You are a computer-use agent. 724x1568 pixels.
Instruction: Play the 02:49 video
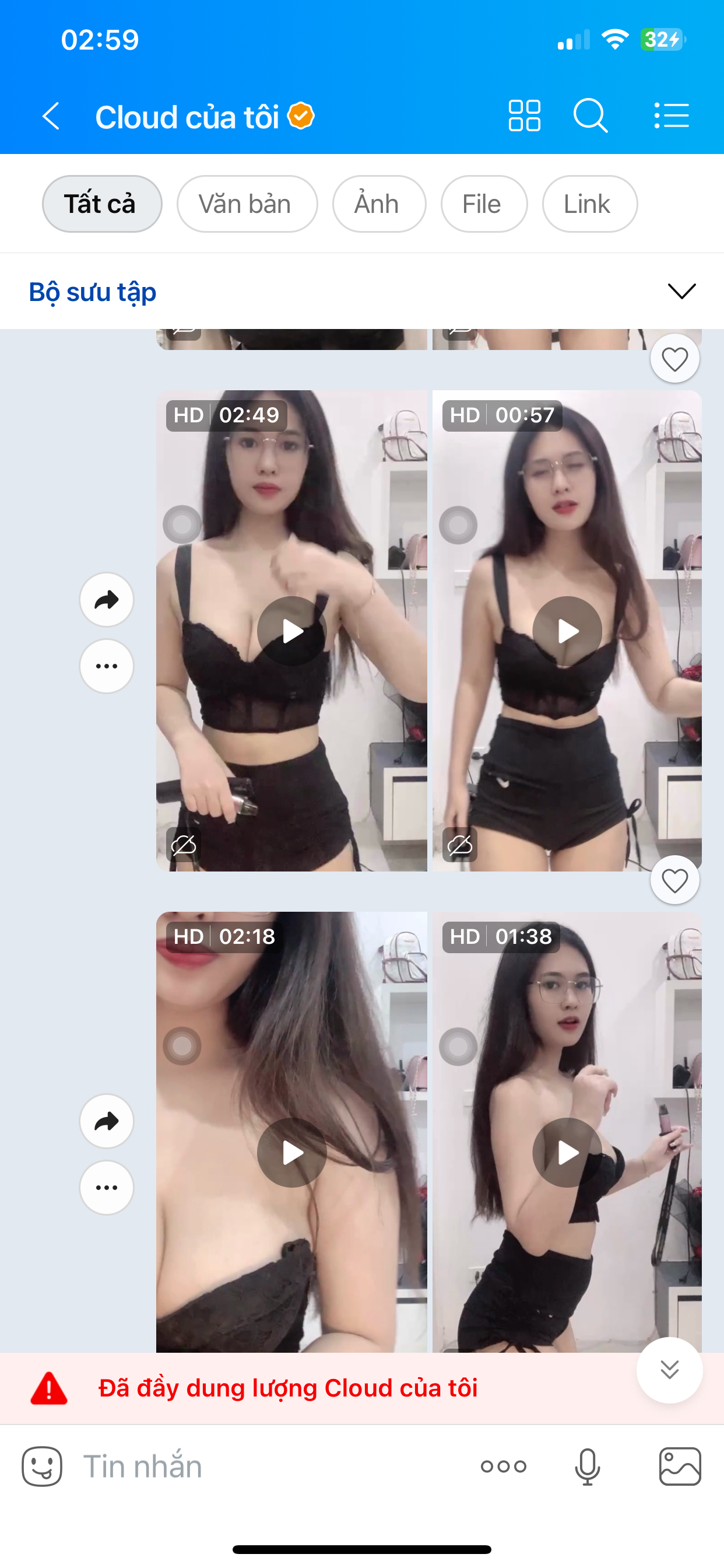pos(292,631)
